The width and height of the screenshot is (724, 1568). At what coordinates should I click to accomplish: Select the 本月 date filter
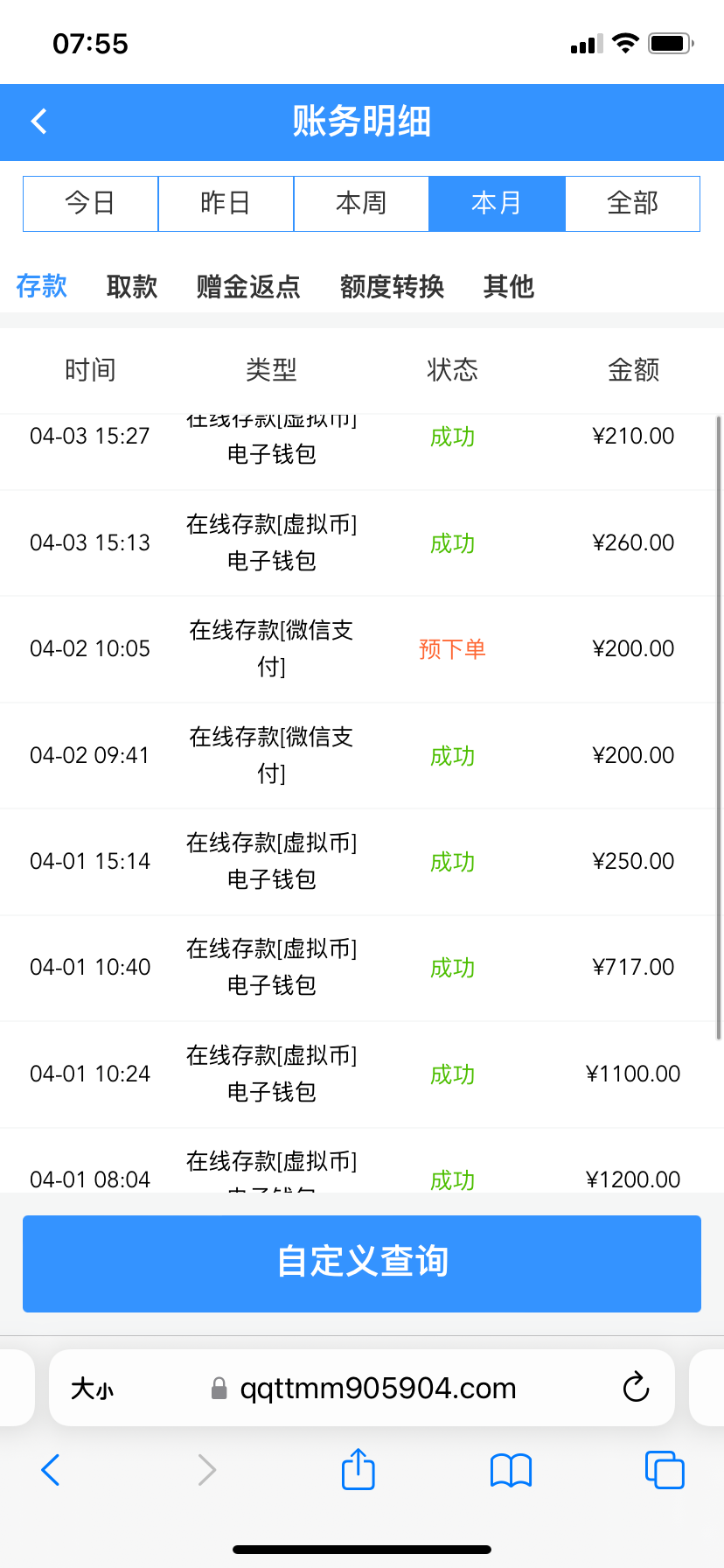click(x=497, y=204)
